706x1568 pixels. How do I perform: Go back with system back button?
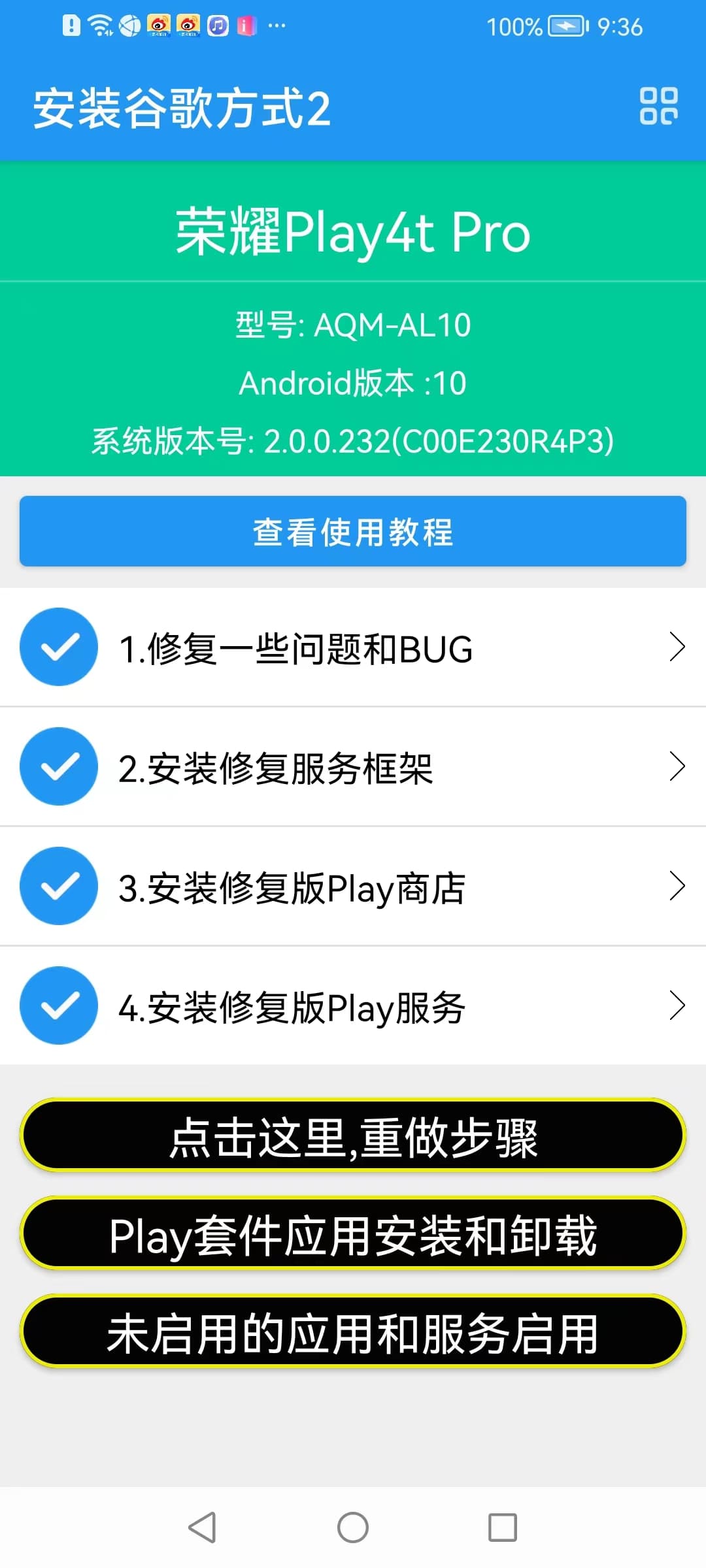pos(202,1527)
